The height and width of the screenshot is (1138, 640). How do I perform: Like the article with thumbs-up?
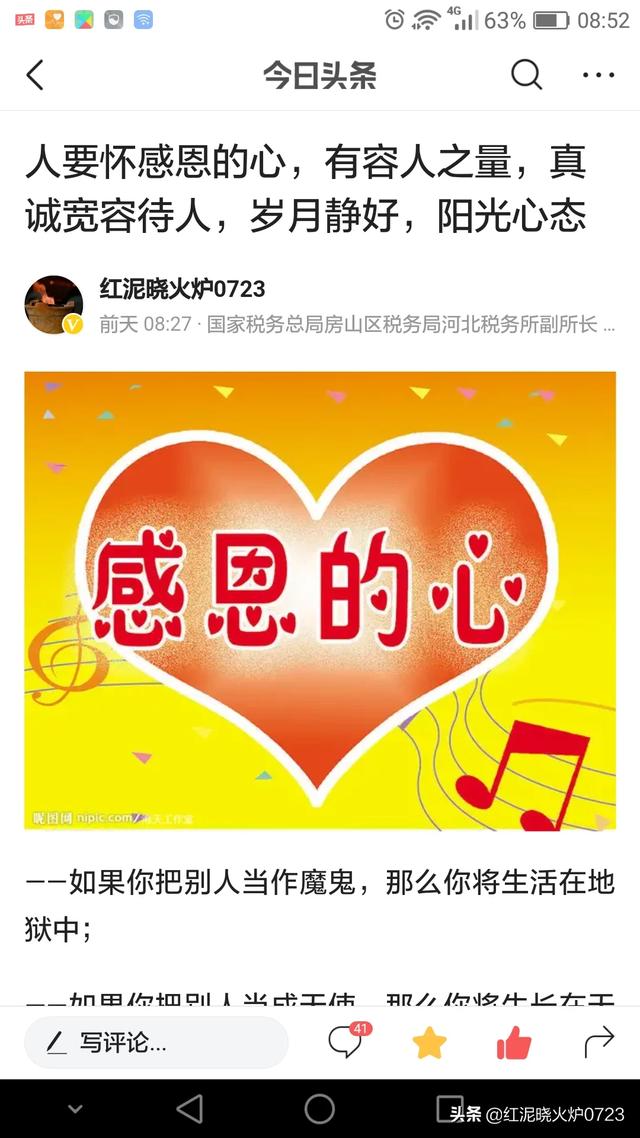[x=514, y=1044]
